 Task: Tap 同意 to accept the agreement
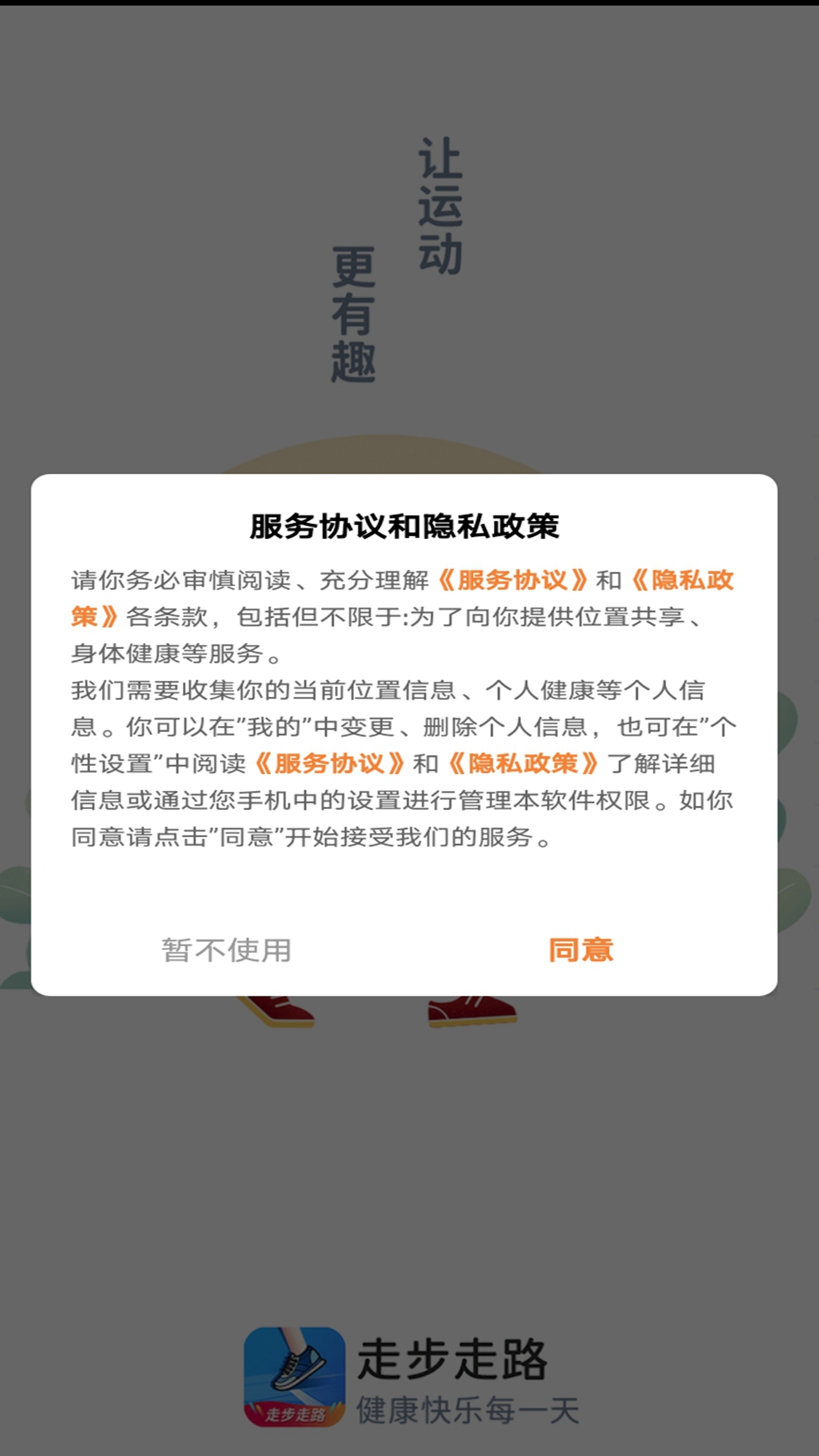click(580, 949)
